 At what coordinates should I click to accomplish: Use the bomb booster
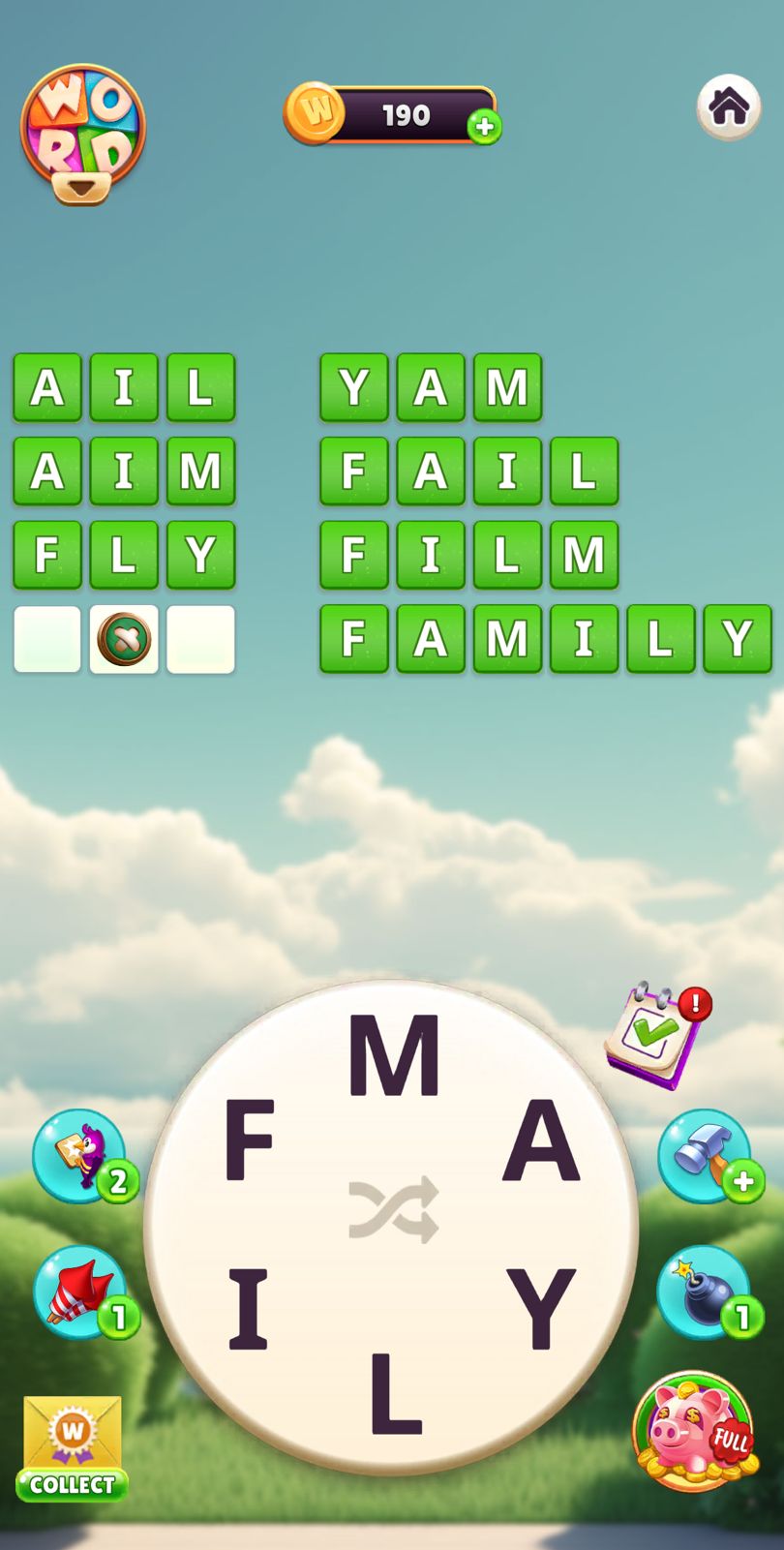pyautogui.click(x=703, y=1292)
